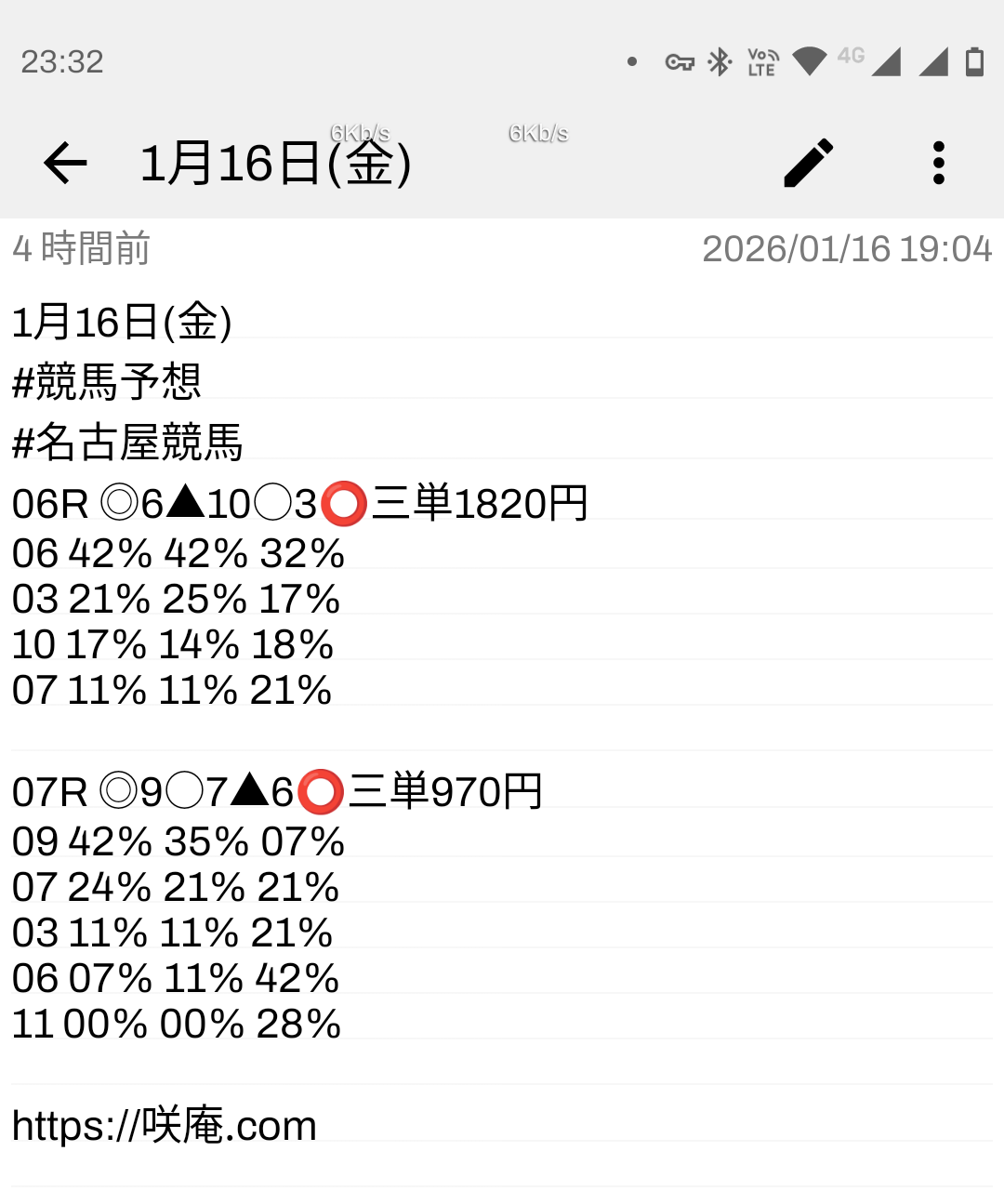Edit this note with the pencil icon
Screen dimensions: 1004x1204
coord(808,164)
